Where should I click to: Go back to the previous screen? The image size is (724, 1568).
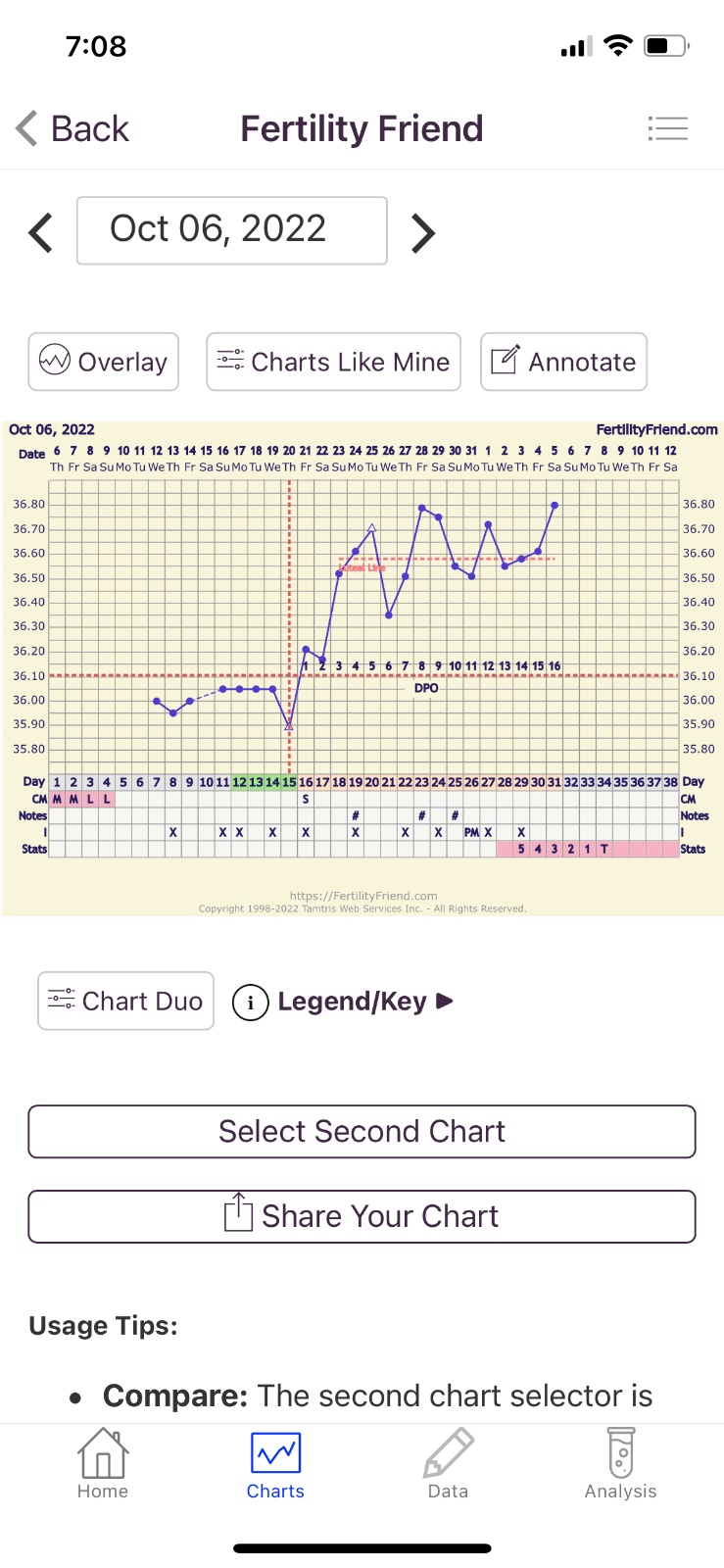[x=73, y=128]
